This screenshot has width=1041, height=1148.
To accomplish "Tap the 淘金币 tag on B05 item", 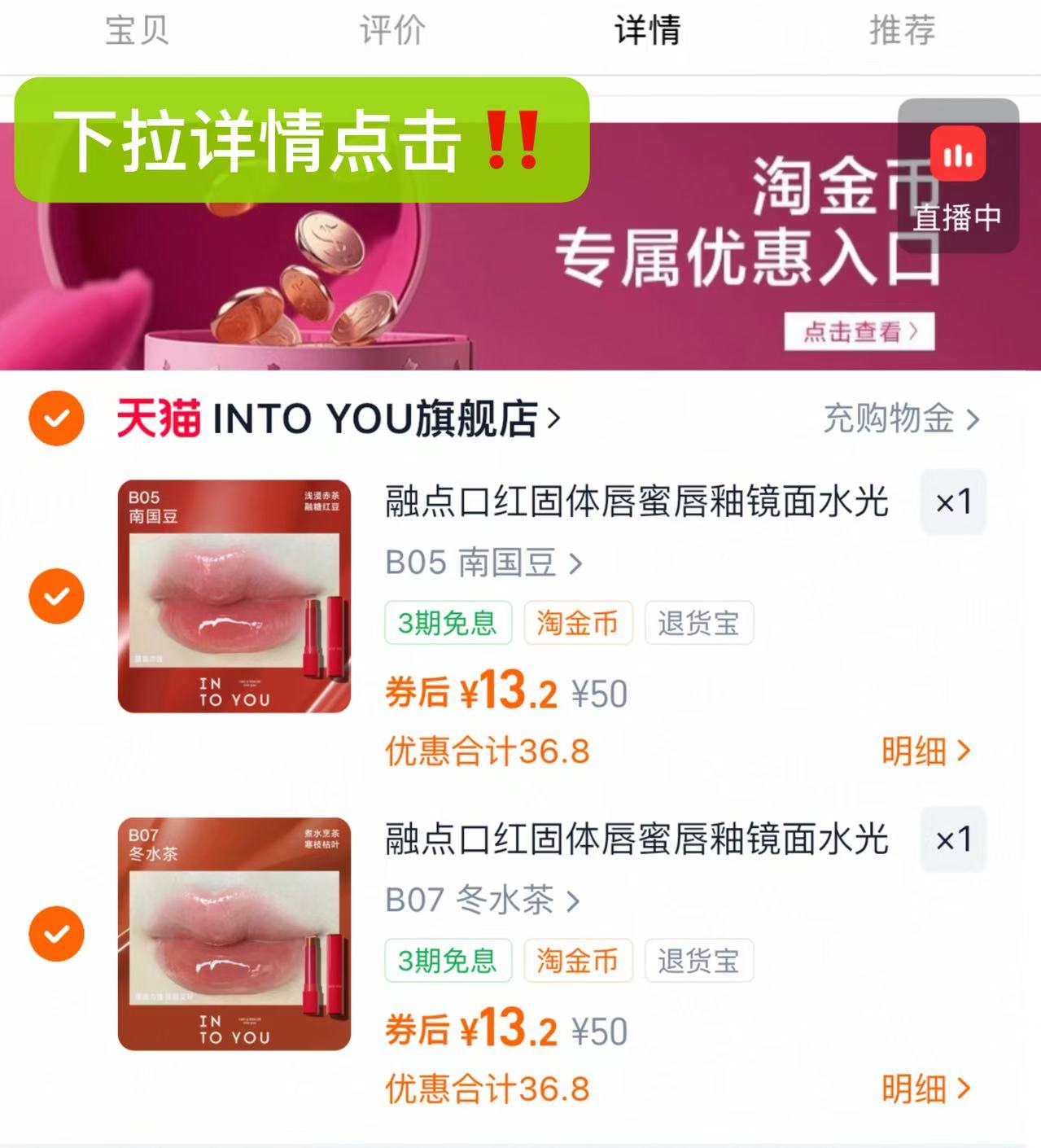I will [578, 623].
